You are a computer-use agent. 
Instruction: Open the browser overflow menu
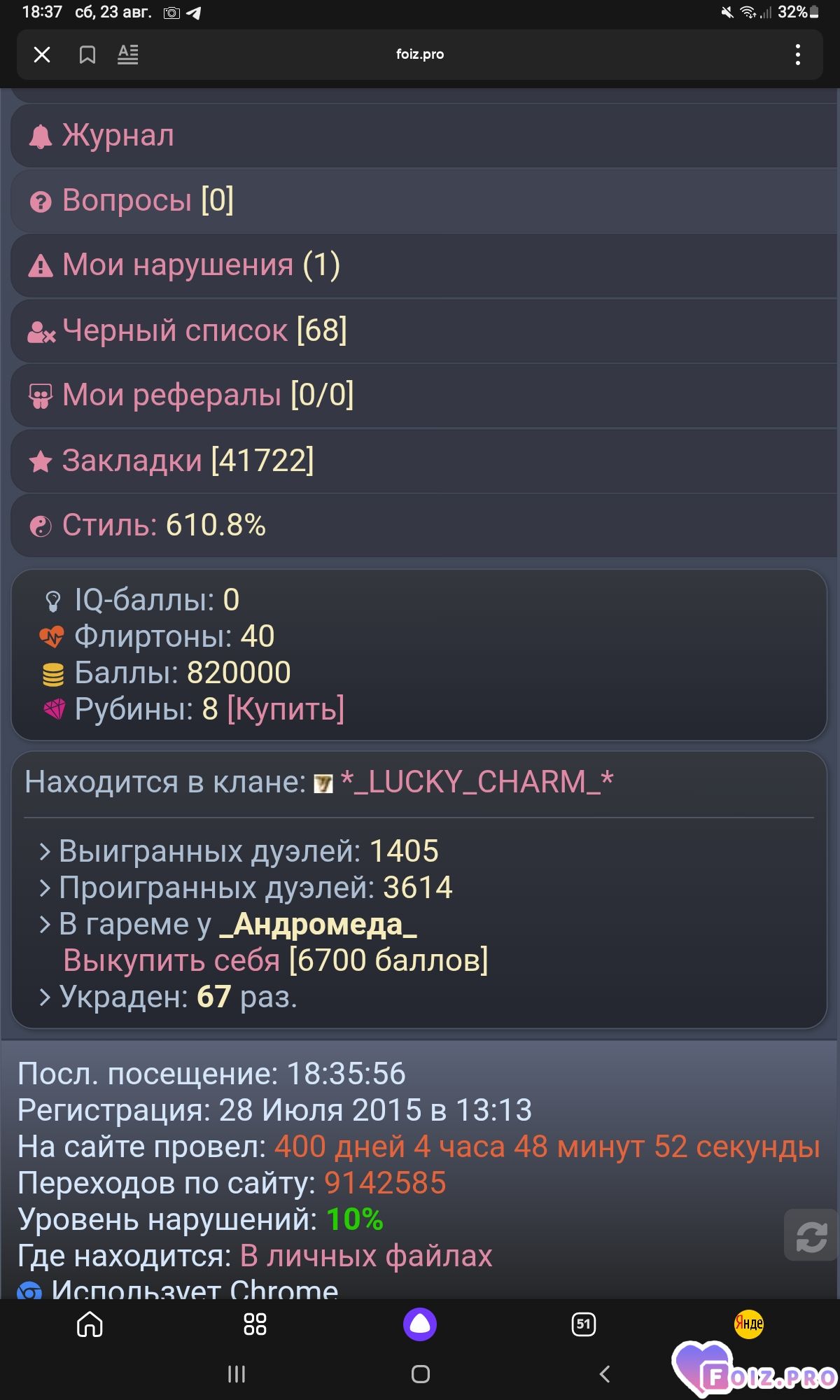[x=798, y=55]
